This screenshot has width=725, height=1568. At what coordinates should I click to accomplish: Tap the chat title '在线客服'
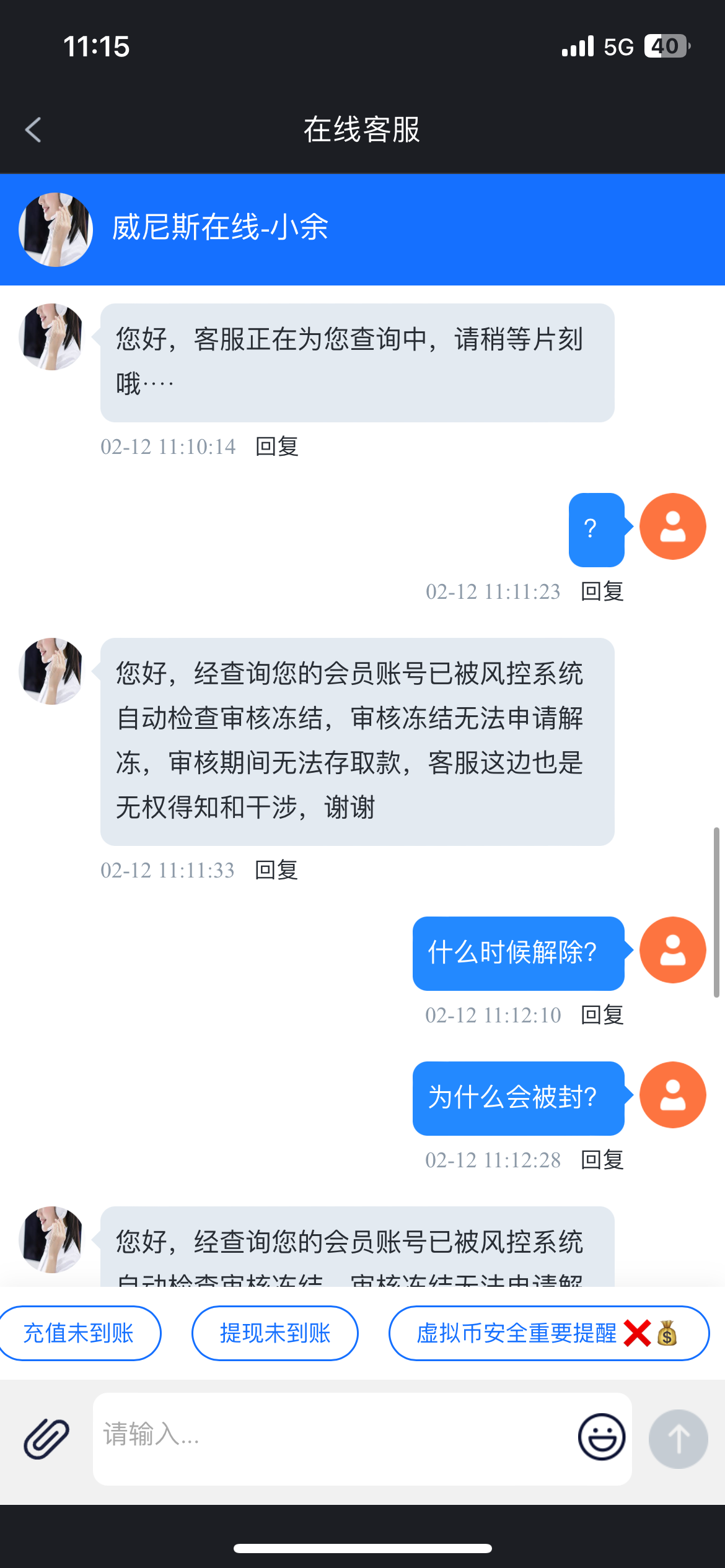(x=362, y=130)
